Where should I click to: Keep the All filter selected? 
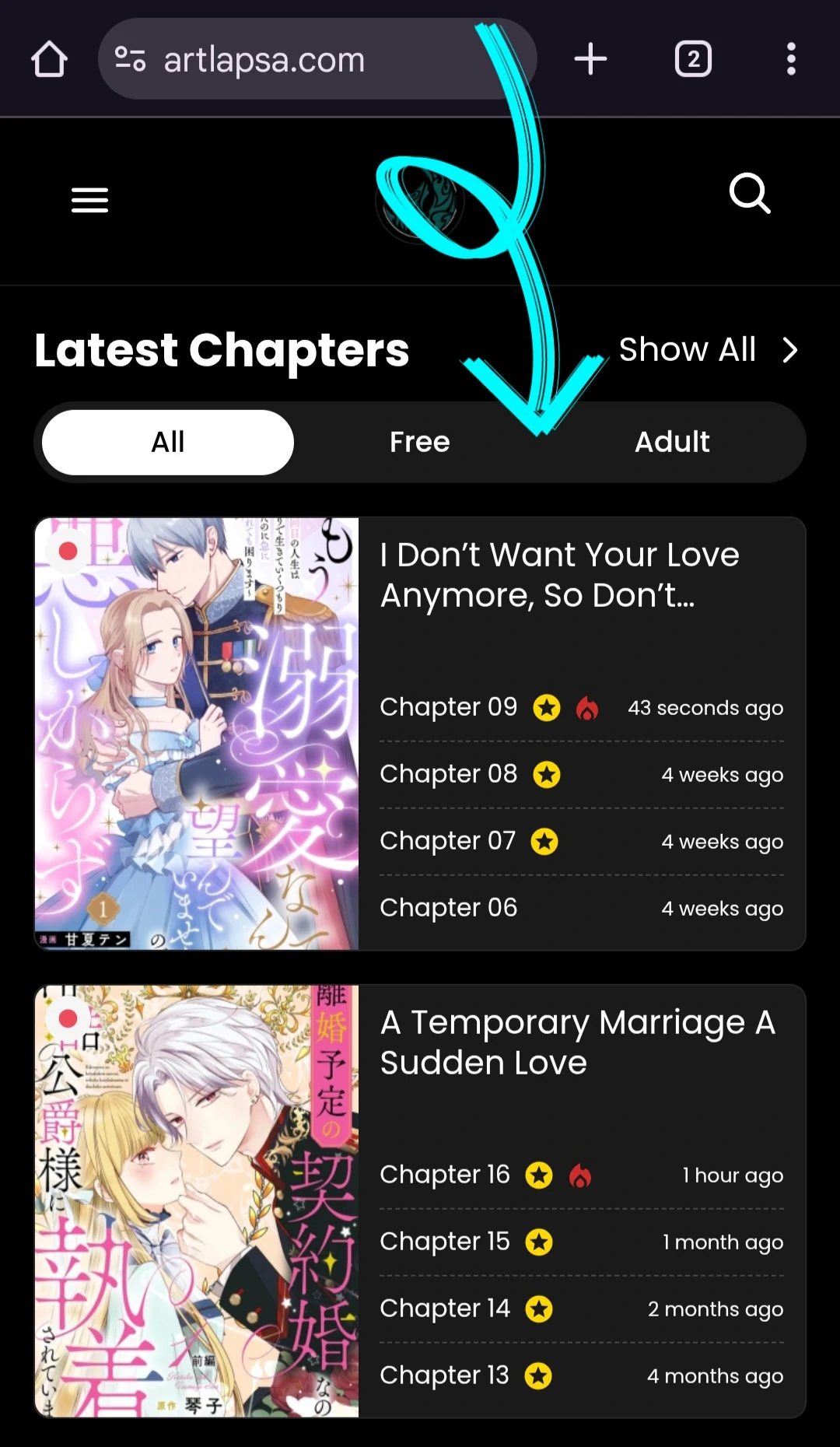coord(166,442)
